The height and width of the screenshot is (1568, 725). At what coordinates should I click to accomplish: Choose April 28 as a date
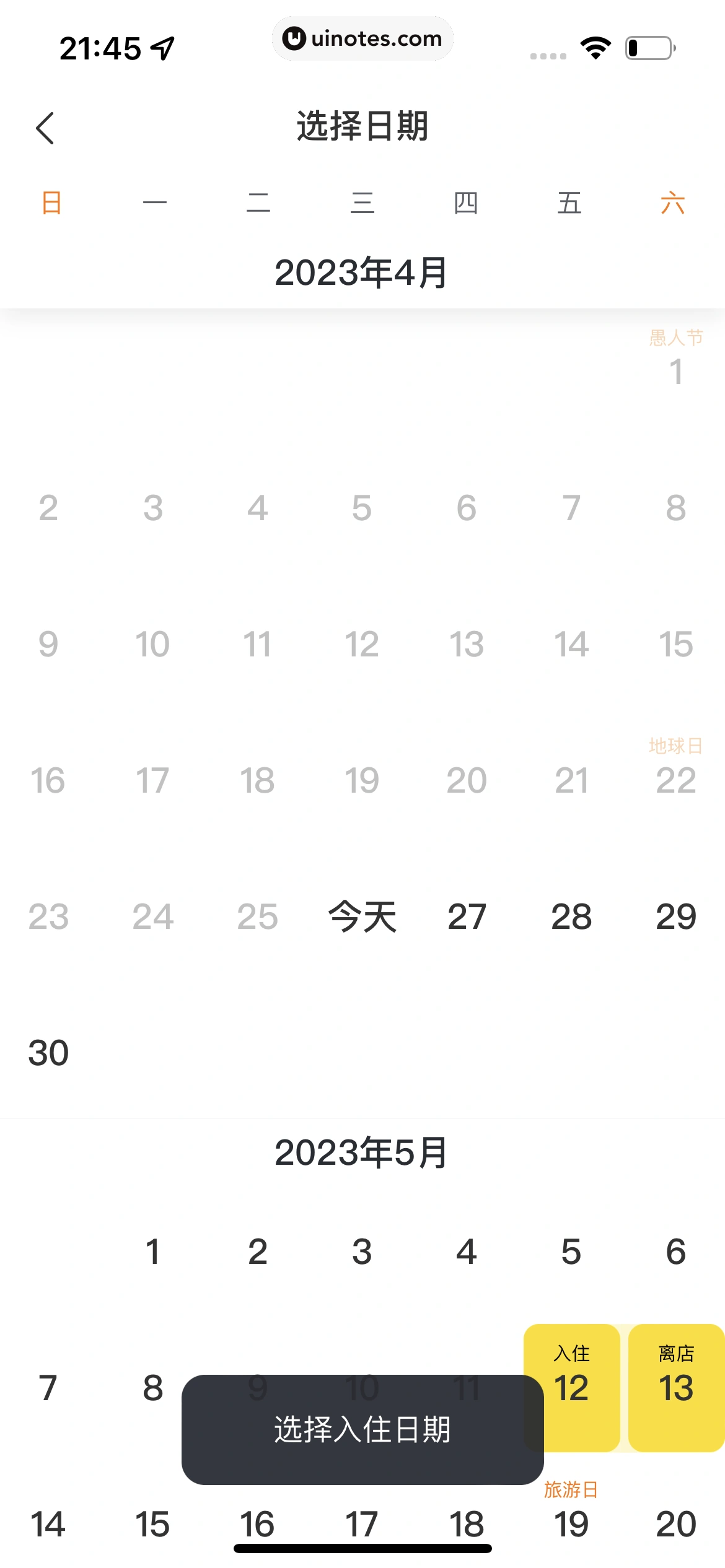pos(571,917)
